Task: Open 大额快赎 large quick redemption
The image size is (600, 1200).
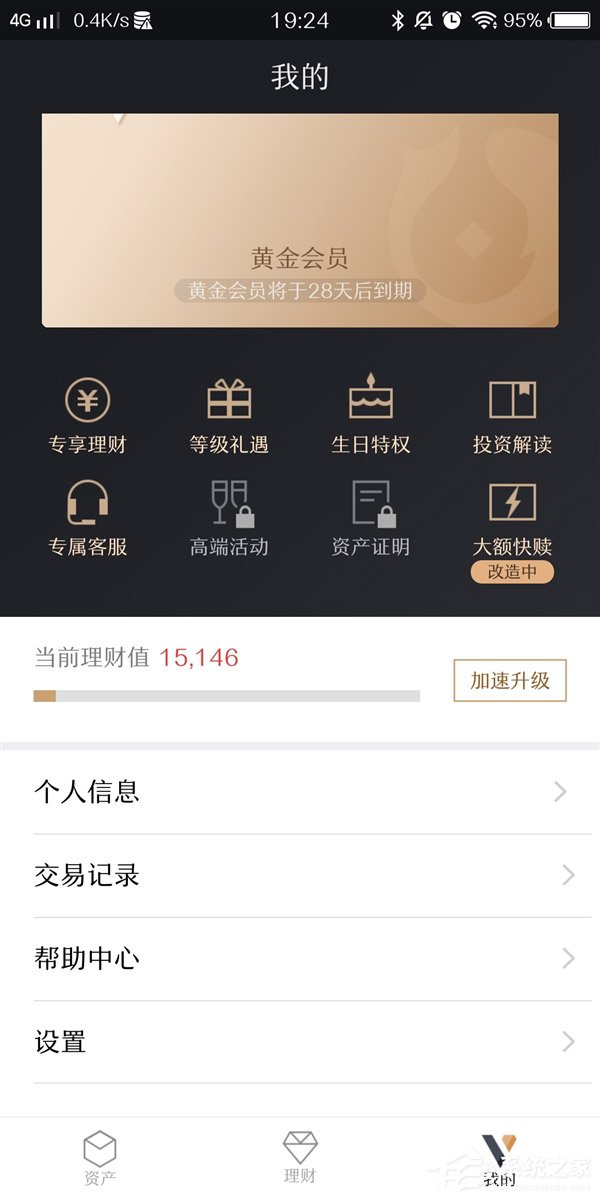Action: pos(512,520)
